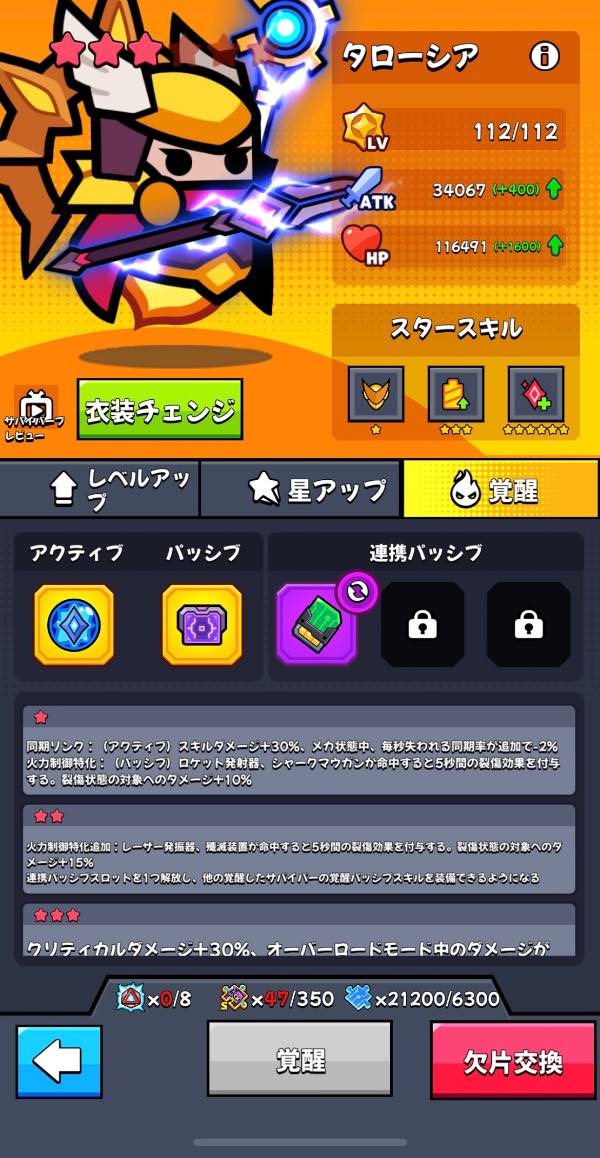Screen dimensions: 600x1158
Task: Open the アクティブ skill icon
Action: (74, 624)
